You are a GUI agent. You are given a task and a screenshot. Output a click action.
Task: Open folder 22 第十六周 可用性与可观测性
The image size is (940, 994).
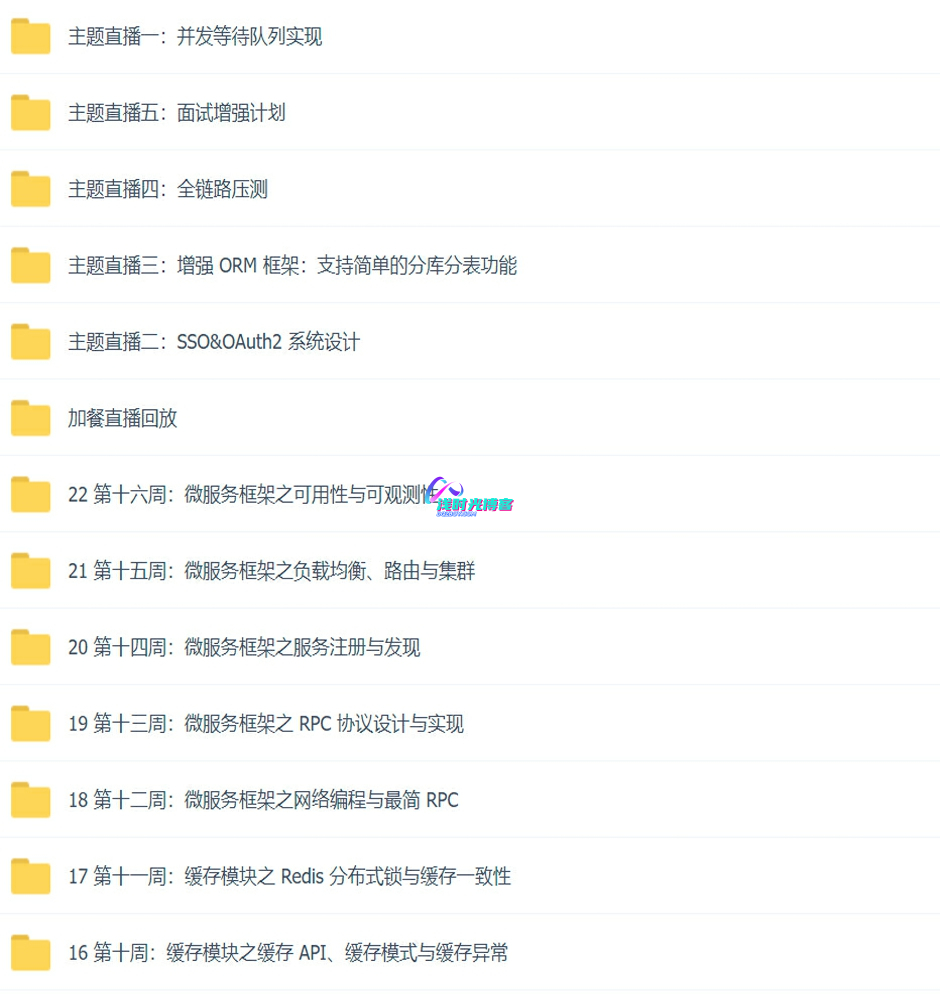click(250, 494)
